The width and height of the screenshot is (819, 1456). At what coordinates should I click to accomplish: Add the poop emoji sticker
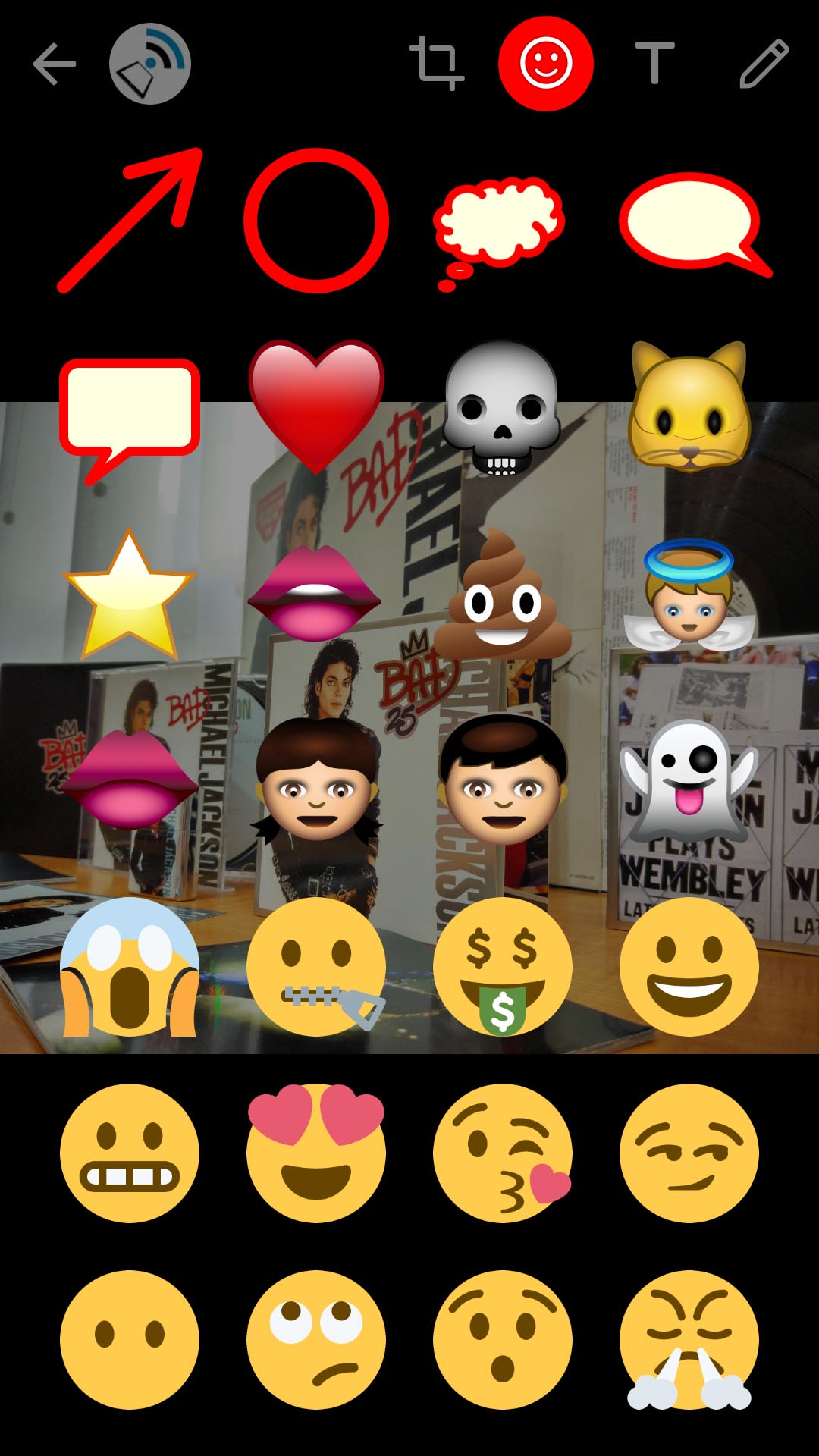coord(502,594)
